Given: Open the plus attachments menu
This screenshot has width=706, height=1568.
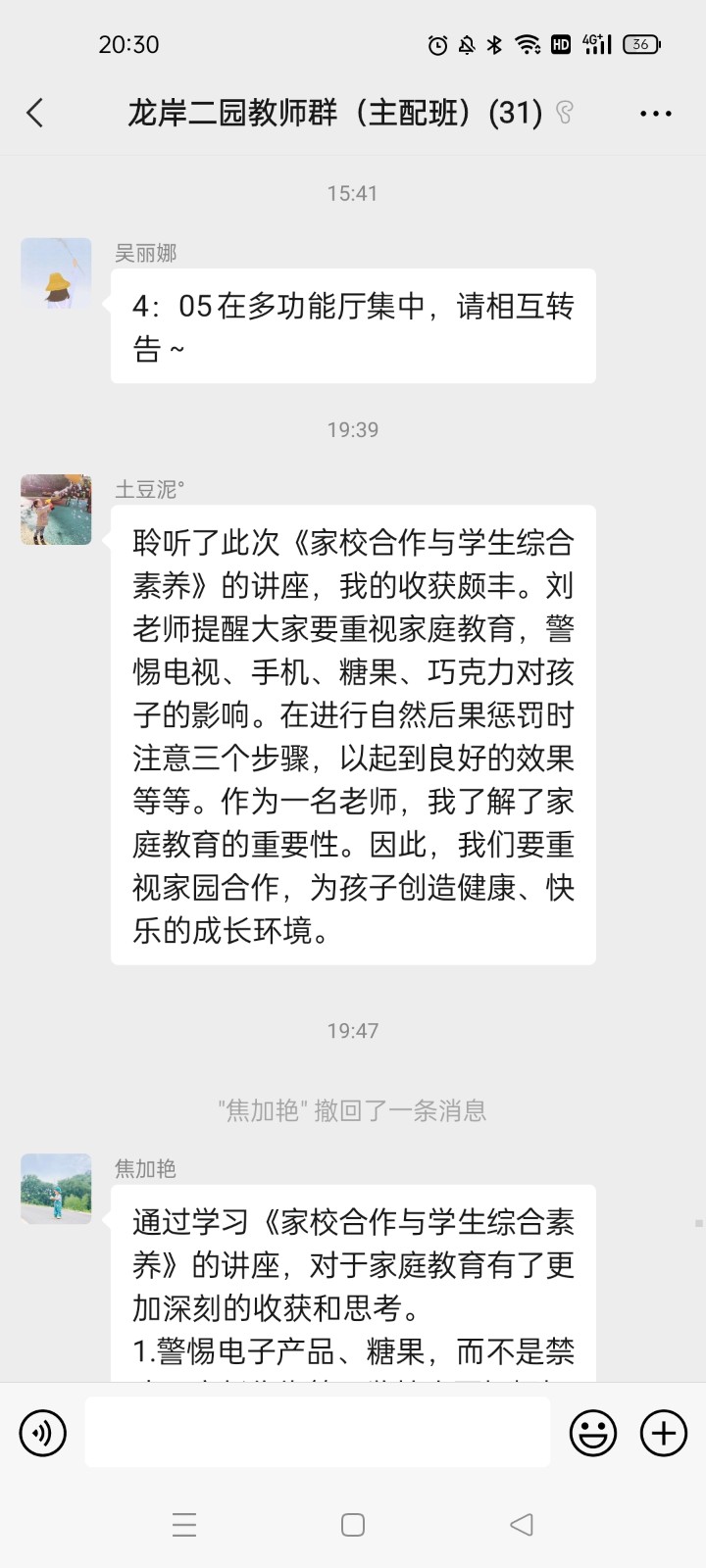Looking at the screenshot, I should pyautogui.click(x=664, y=1433).
